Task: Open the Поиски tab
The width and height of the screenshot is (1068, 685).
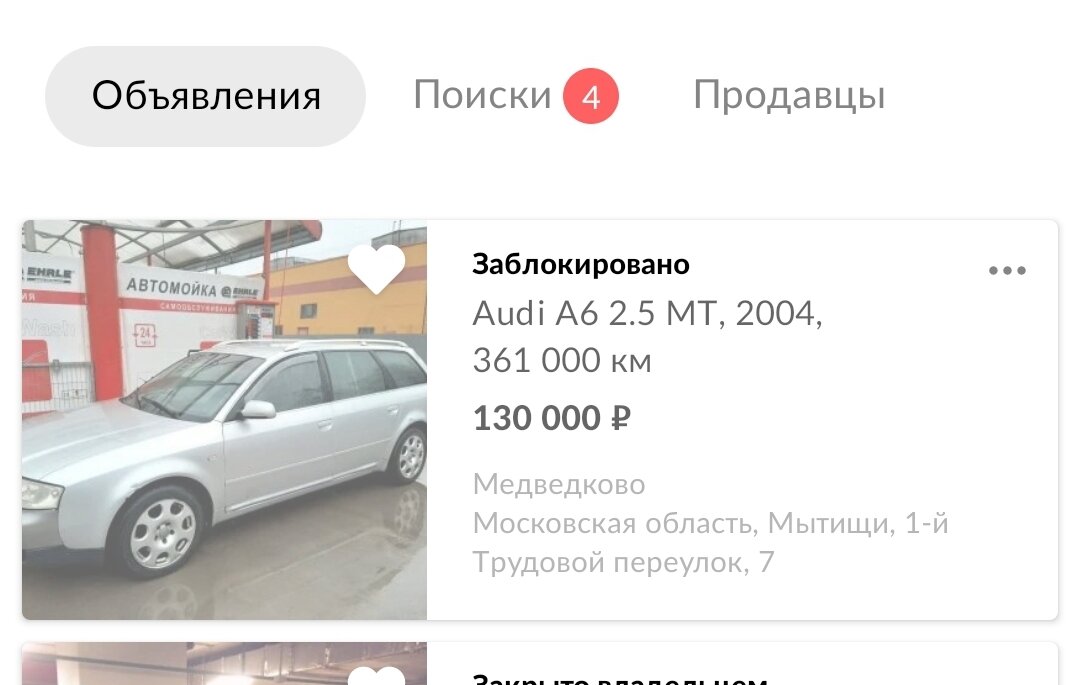Action: click(483, 97)
